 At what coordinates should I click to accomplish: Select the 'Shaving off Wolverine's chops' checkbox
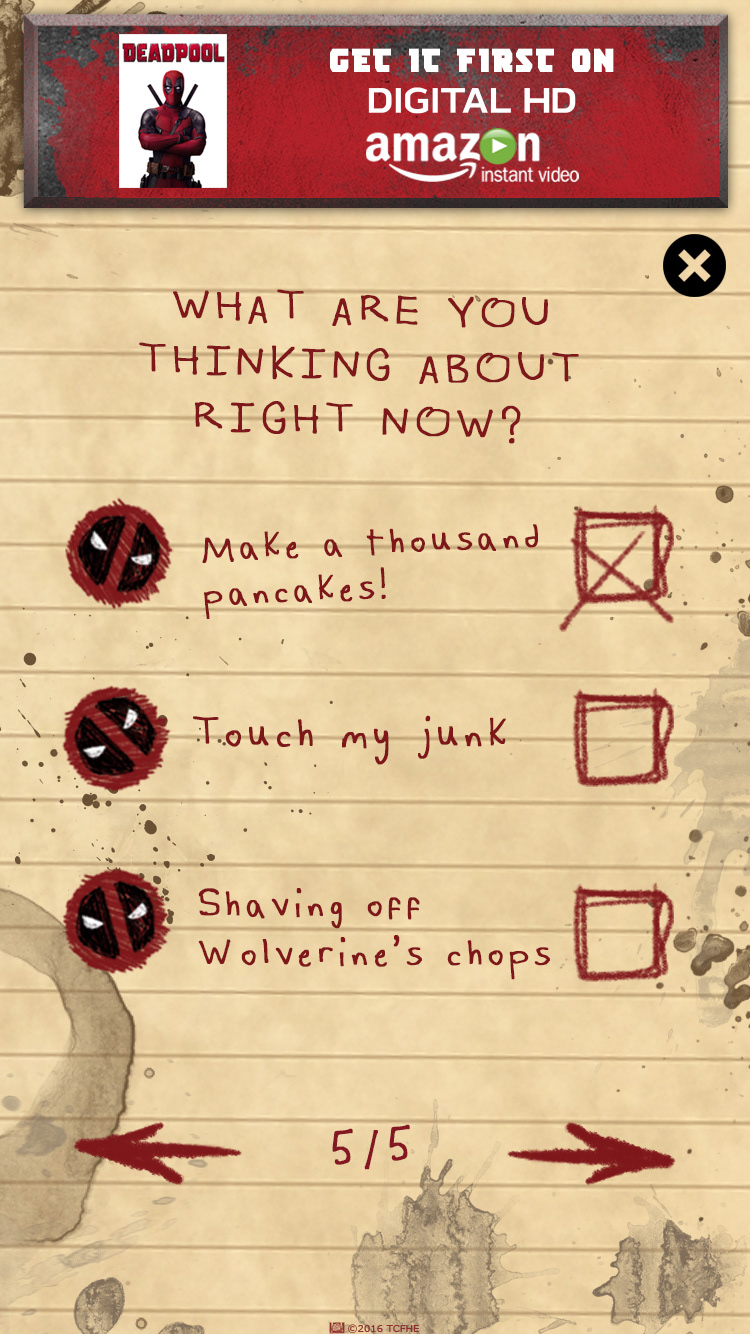623,932
